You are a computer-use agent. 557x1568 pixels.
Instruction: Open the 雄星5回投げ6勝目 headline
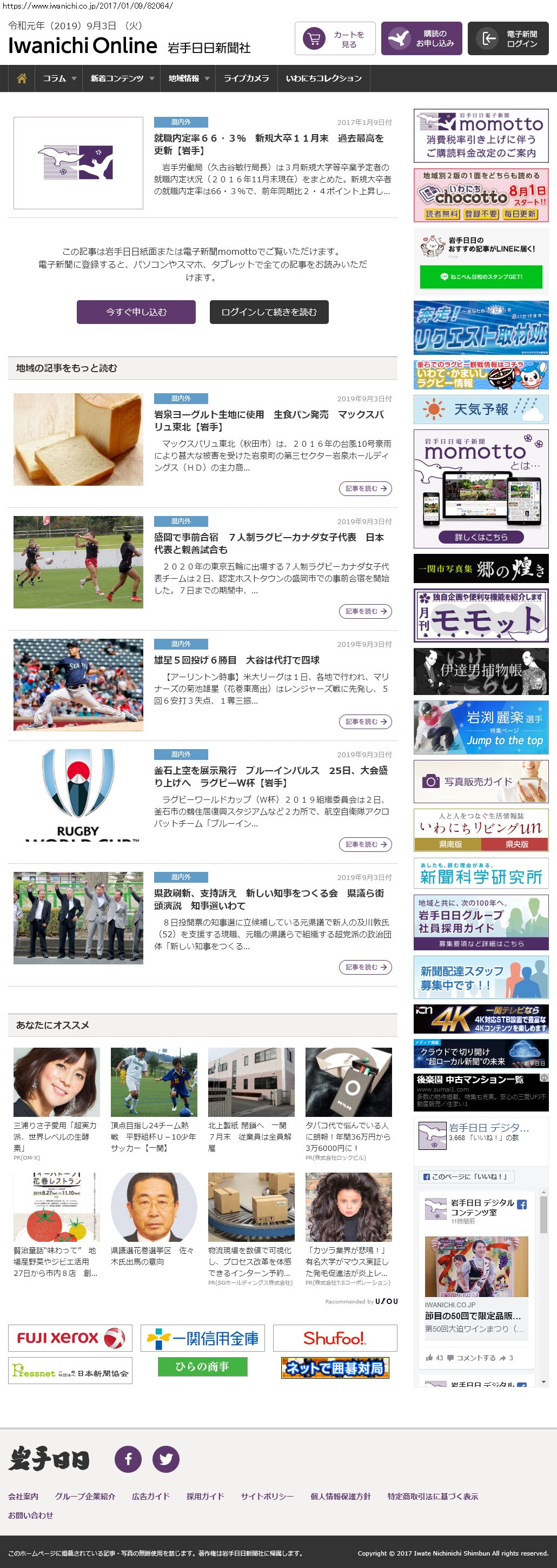coord(237,660)
